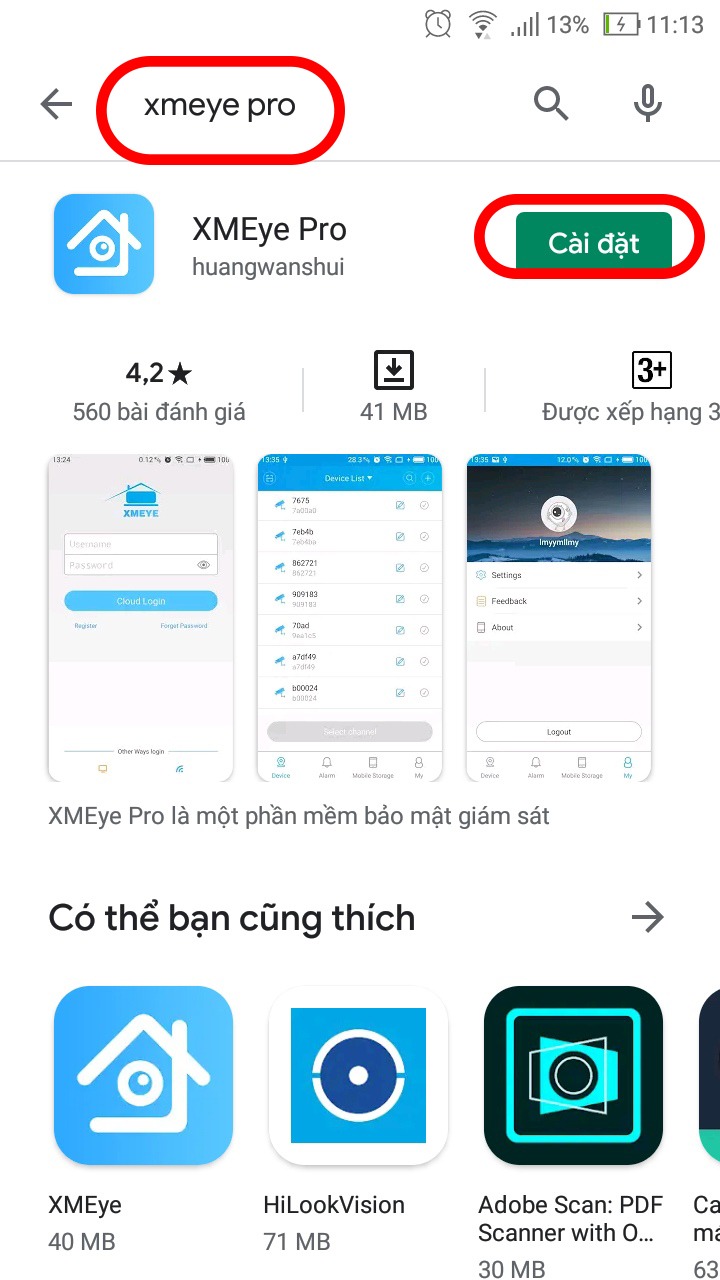This screenshot has width=720, height=1280.
Task: View the Settings profile screenshot
Action: (558, 618)
